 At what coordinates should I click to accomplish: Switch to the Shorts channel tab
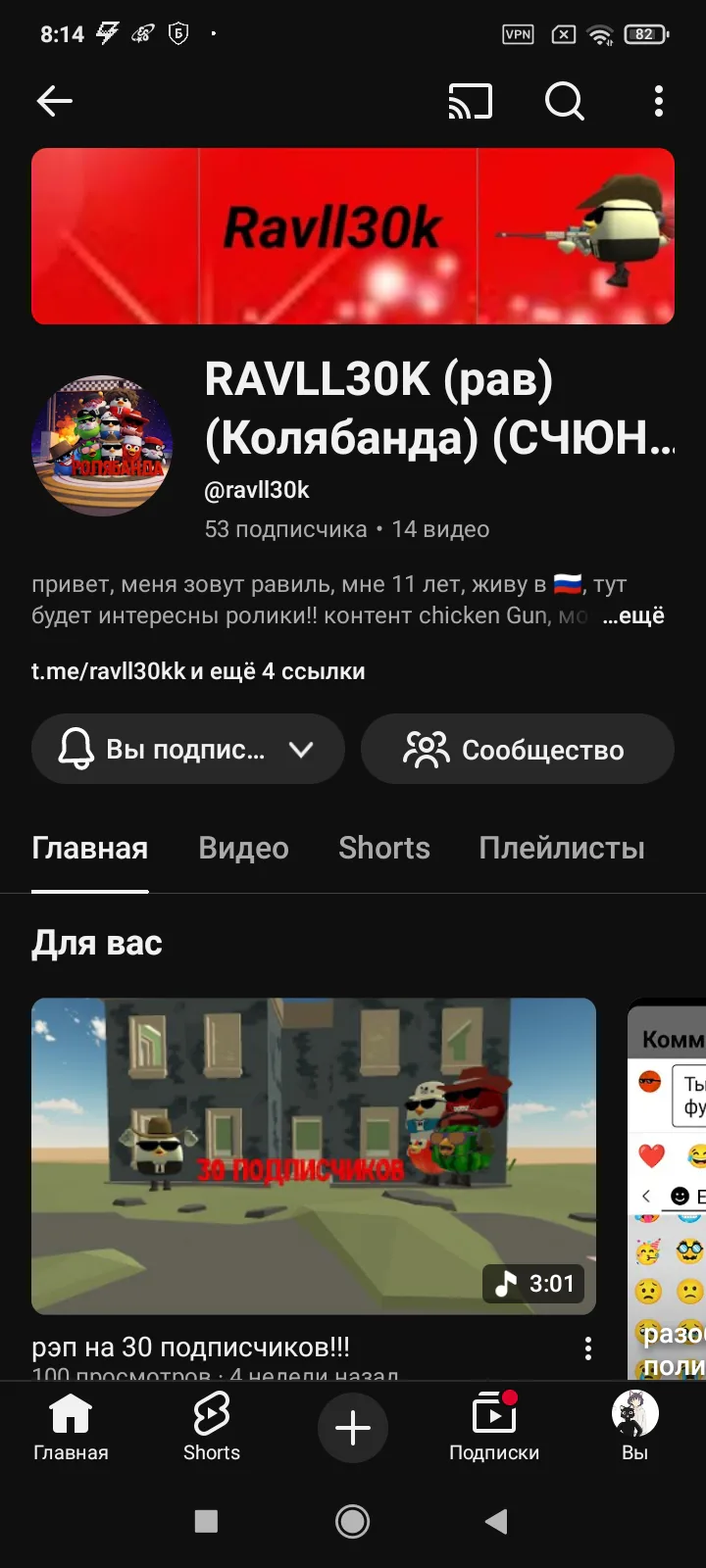384,848
